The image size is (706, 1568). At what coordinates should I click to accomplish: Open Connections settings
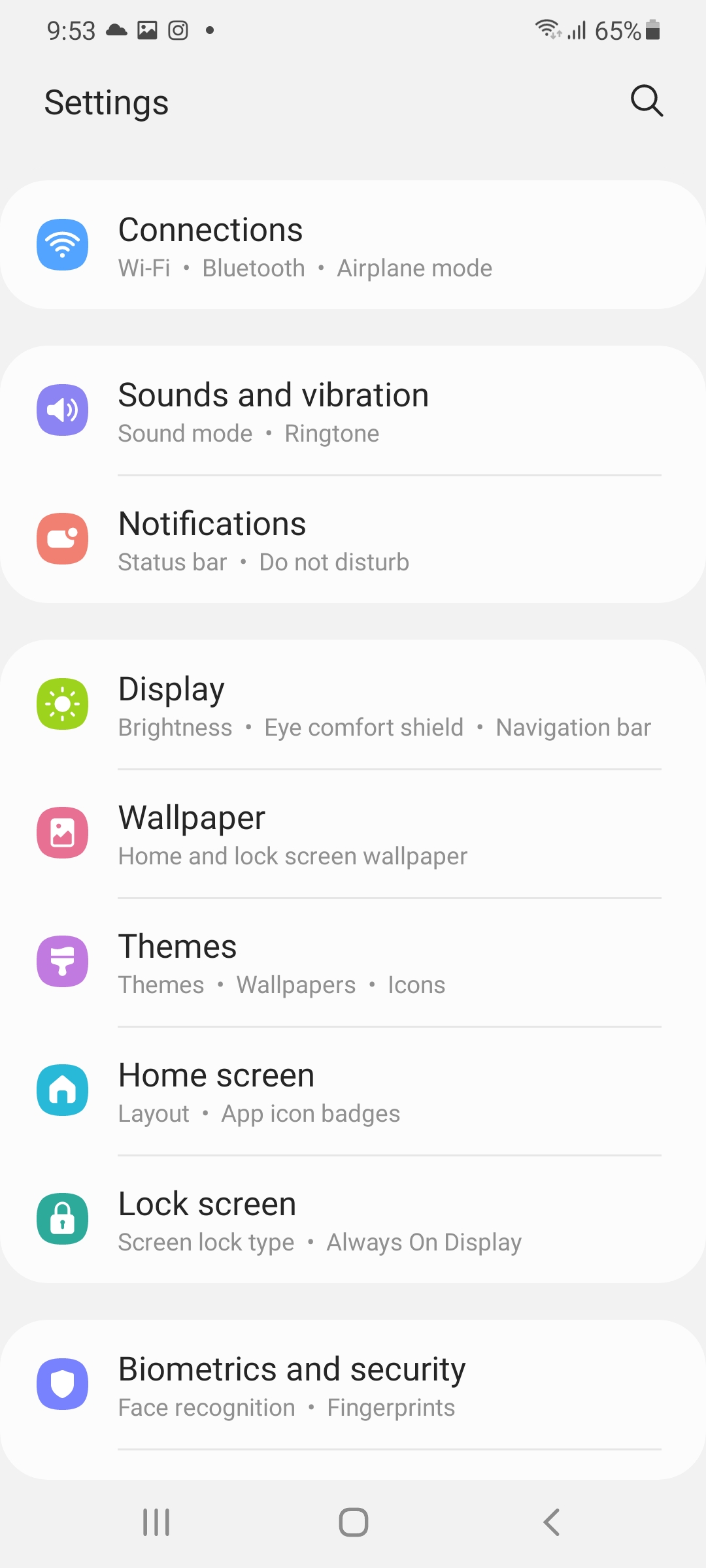(353, 246)
